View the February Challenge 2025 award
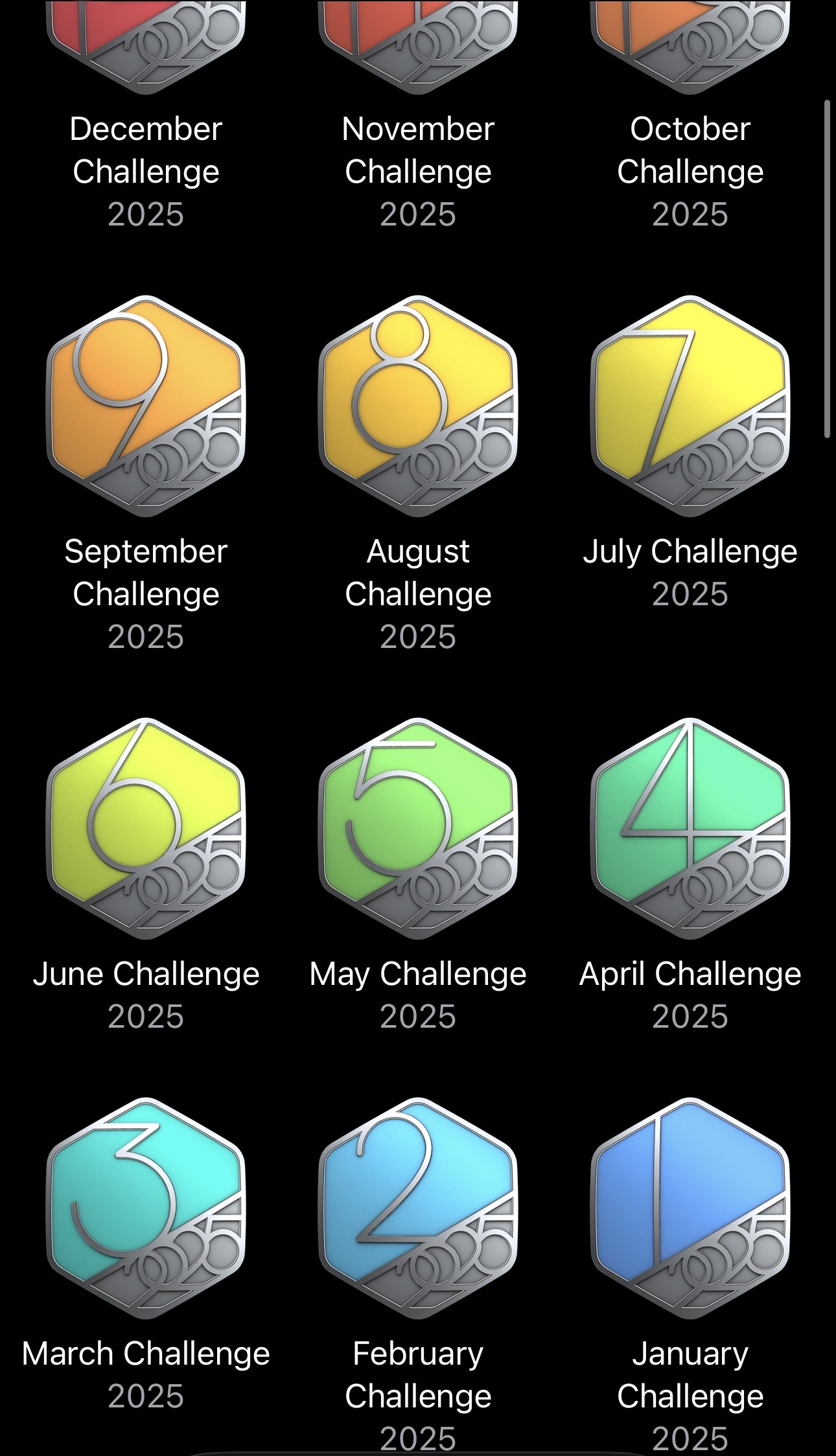The height and width of the screenshot is (1456, 836). [418, 1208]
